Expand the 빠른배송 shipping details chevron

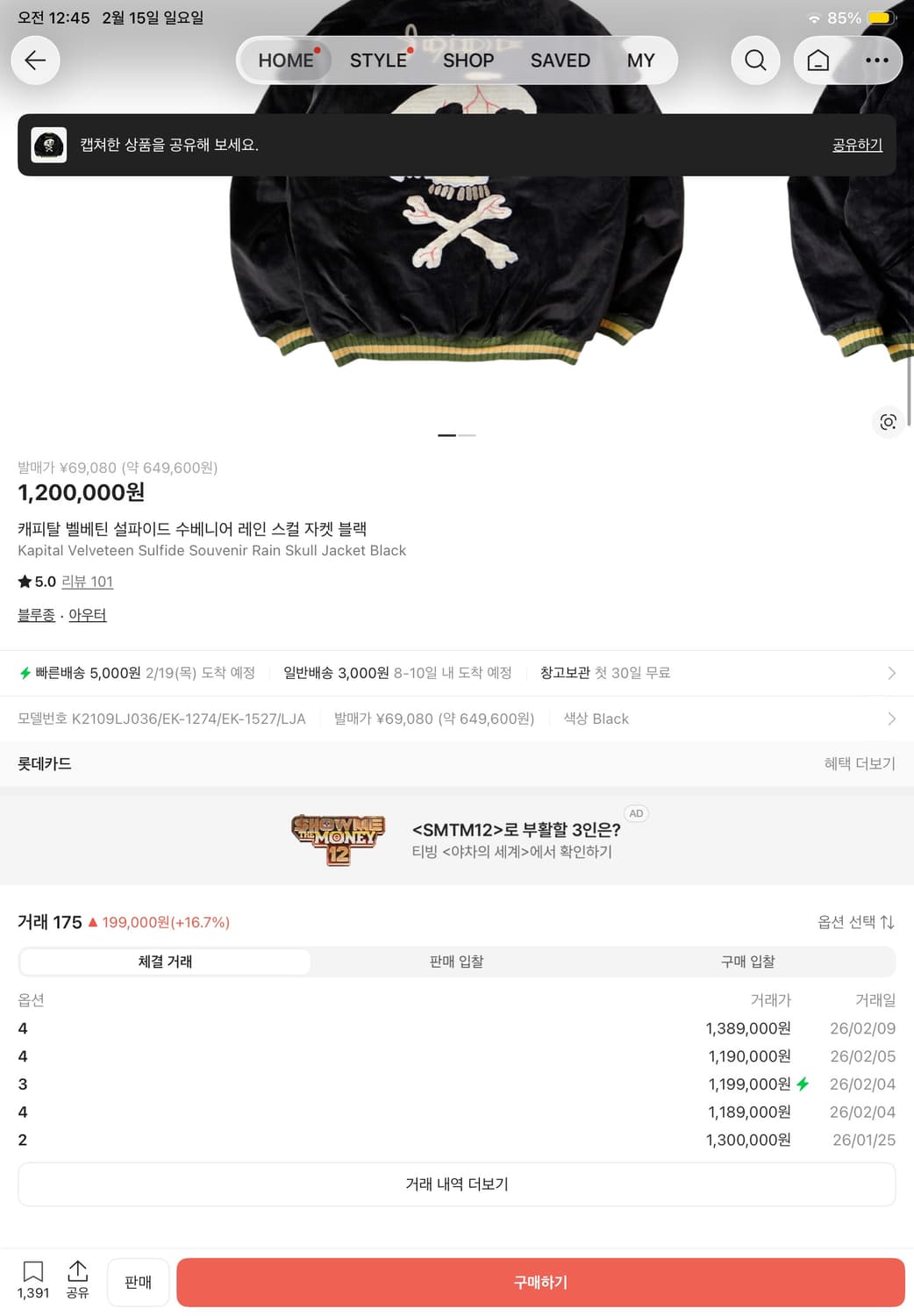coord(891,672)
